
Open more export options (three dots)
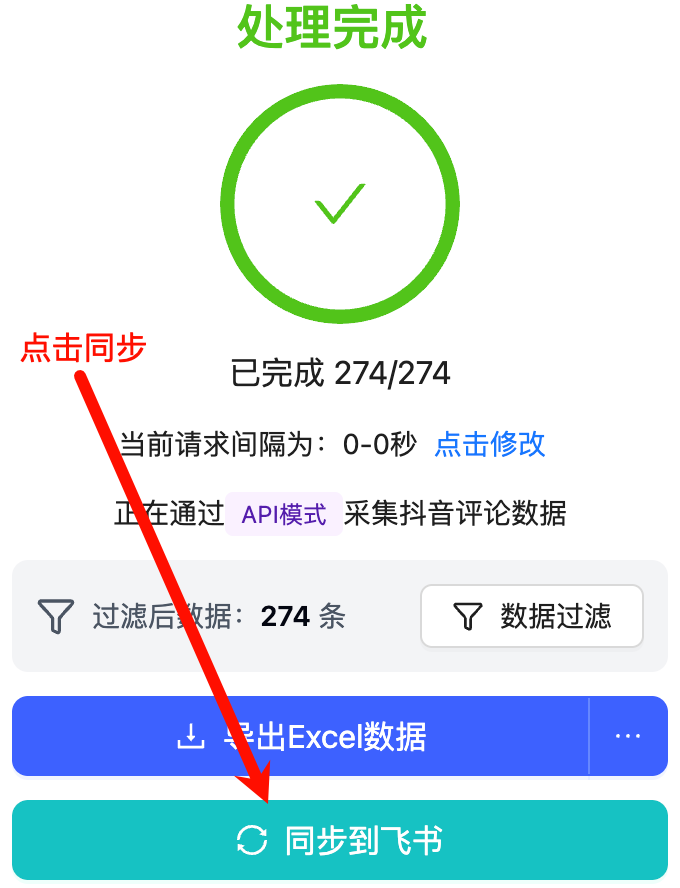pos(628,737)
